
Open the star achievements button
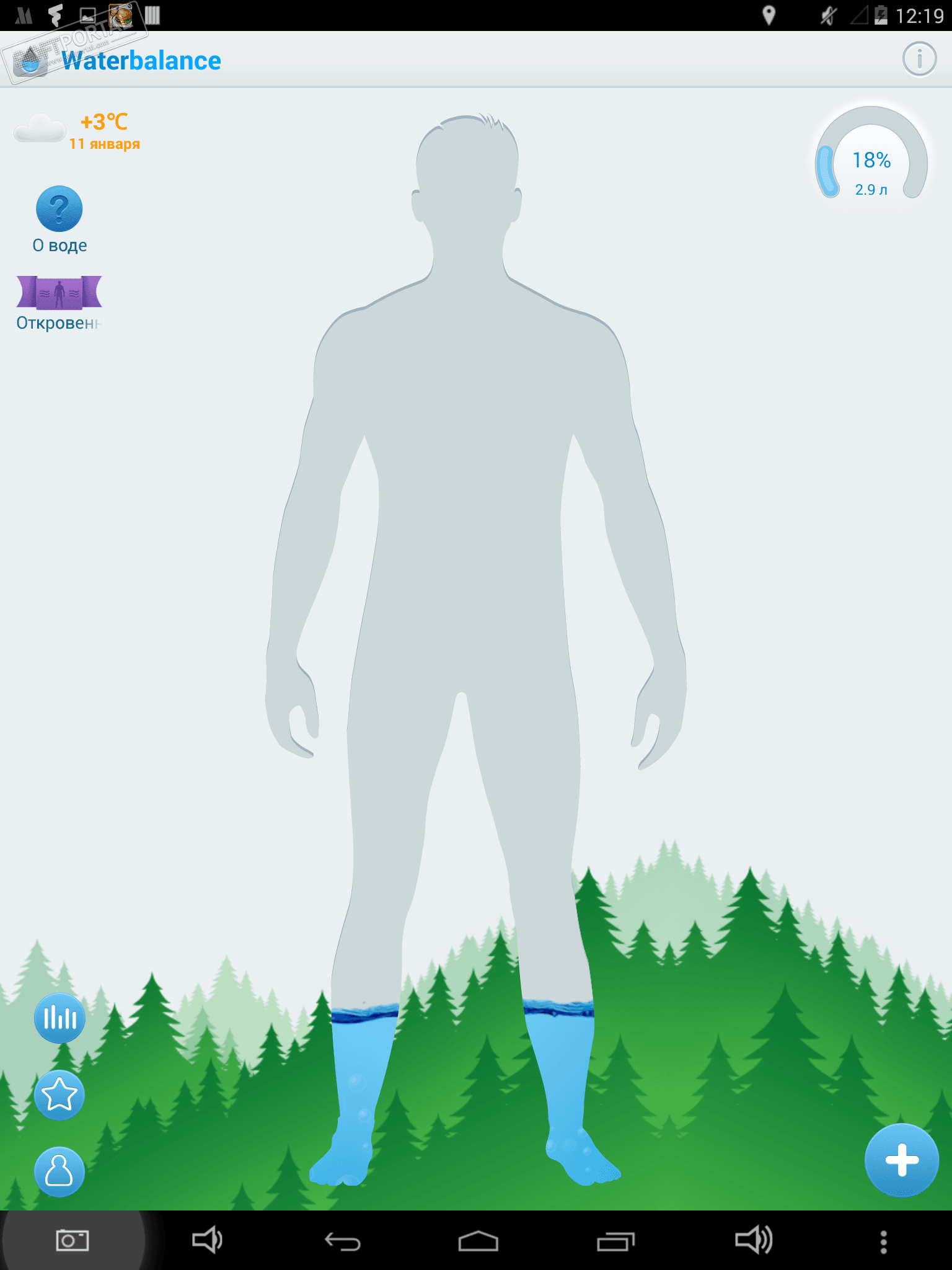coord(59,1095)
